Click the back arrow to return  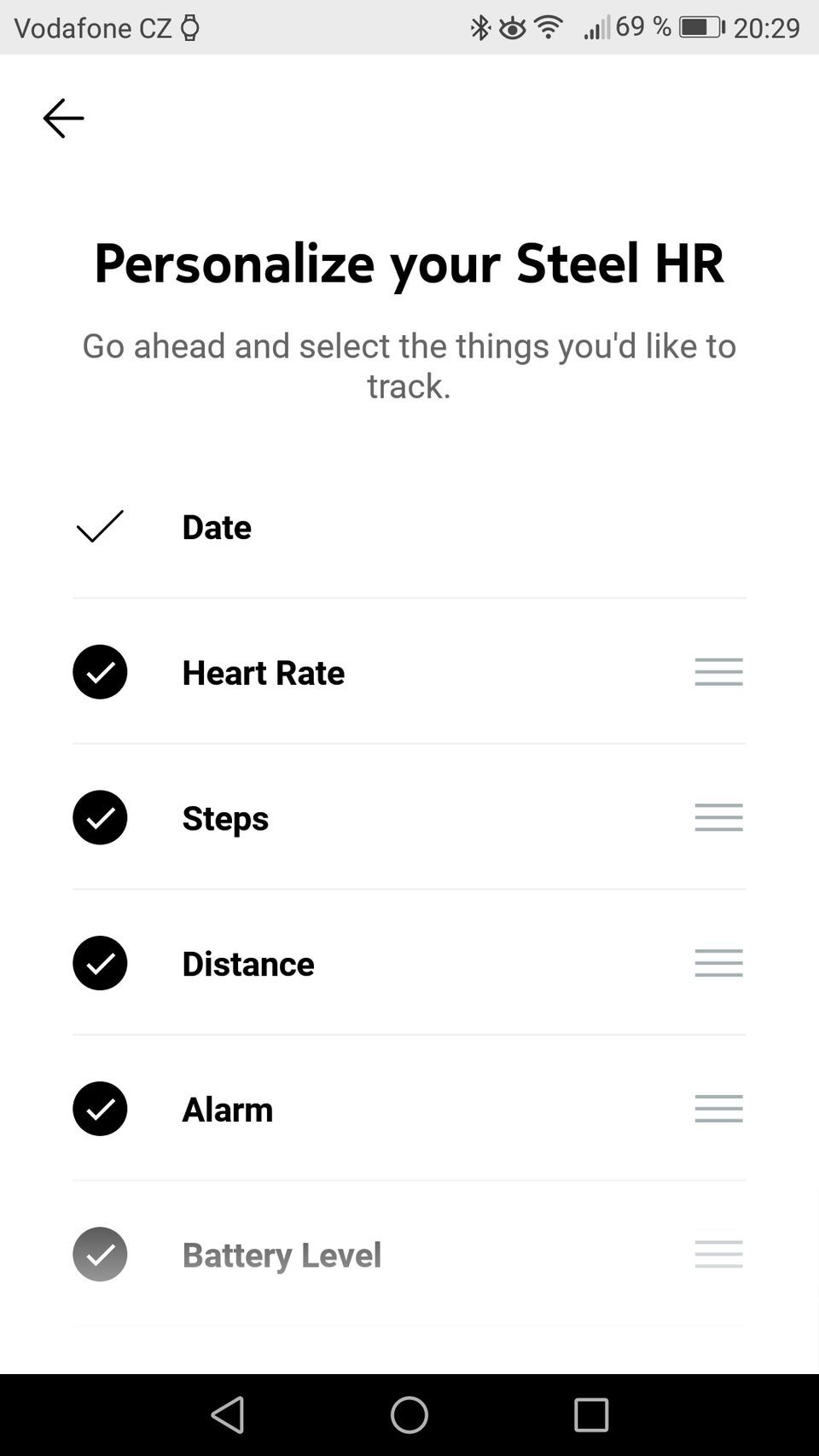63,119
